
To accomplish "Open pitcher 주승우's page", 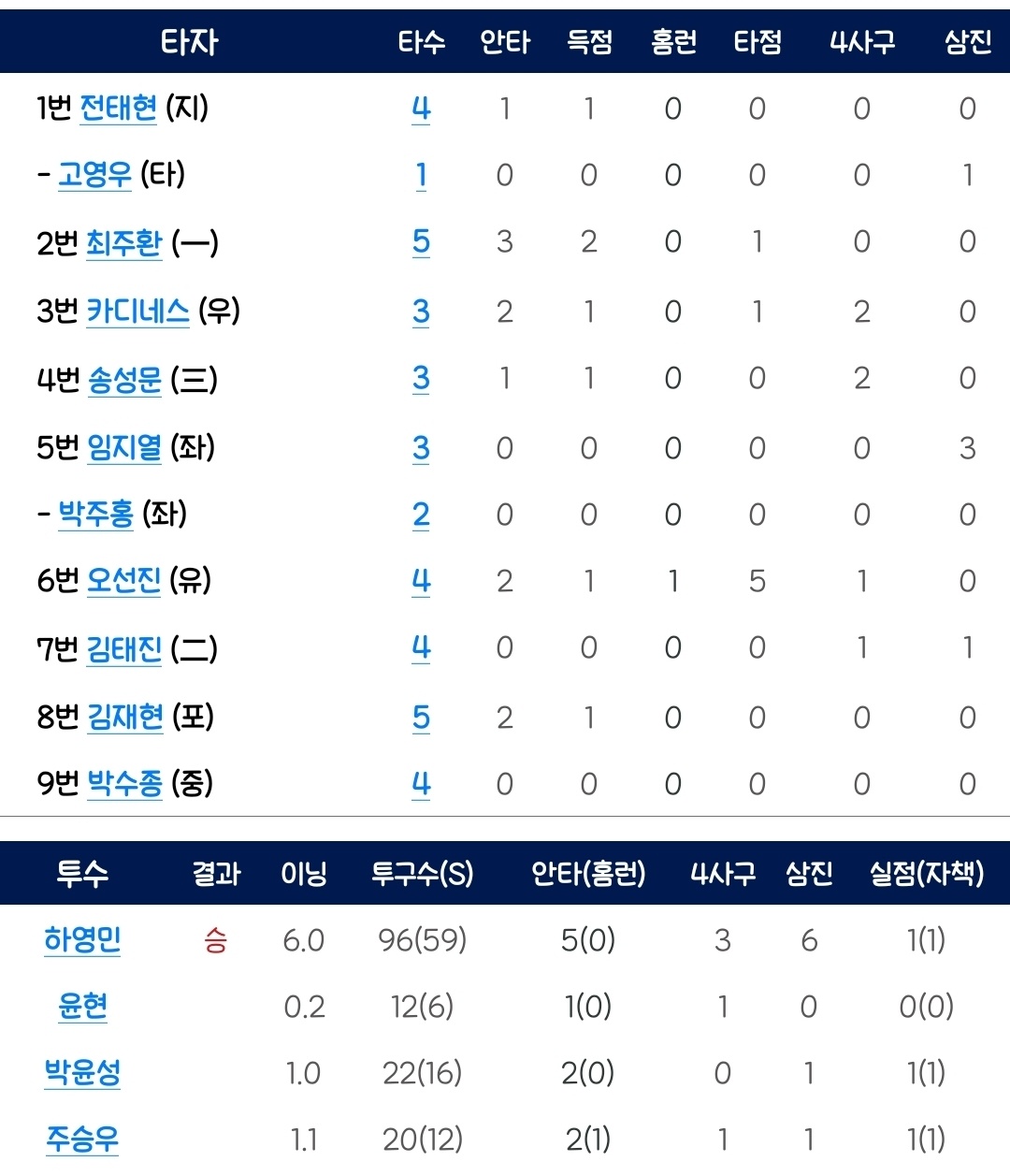I will click(x=82, y=1140).
